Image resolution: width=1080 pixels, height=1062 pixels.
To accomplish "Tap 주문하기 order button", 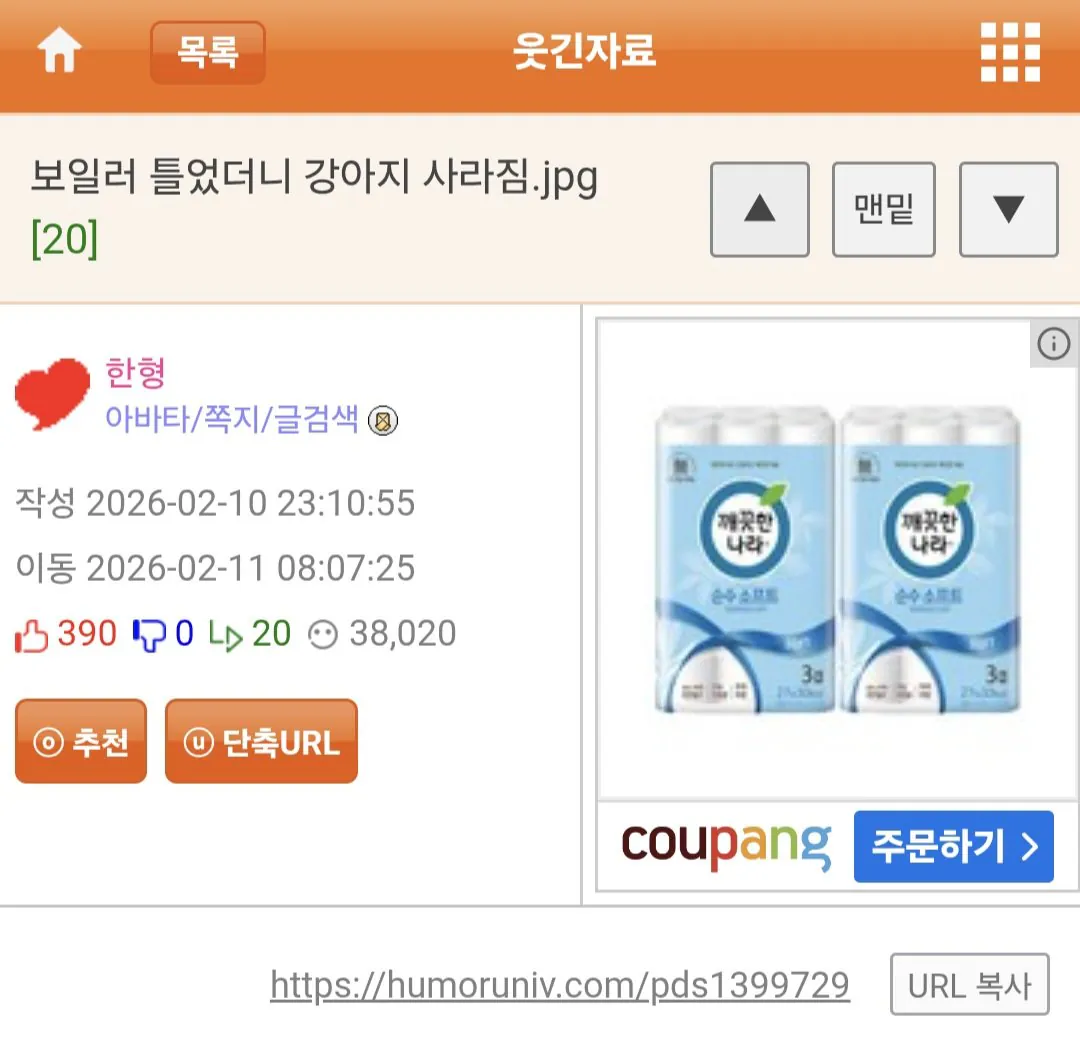I will 953,846.
